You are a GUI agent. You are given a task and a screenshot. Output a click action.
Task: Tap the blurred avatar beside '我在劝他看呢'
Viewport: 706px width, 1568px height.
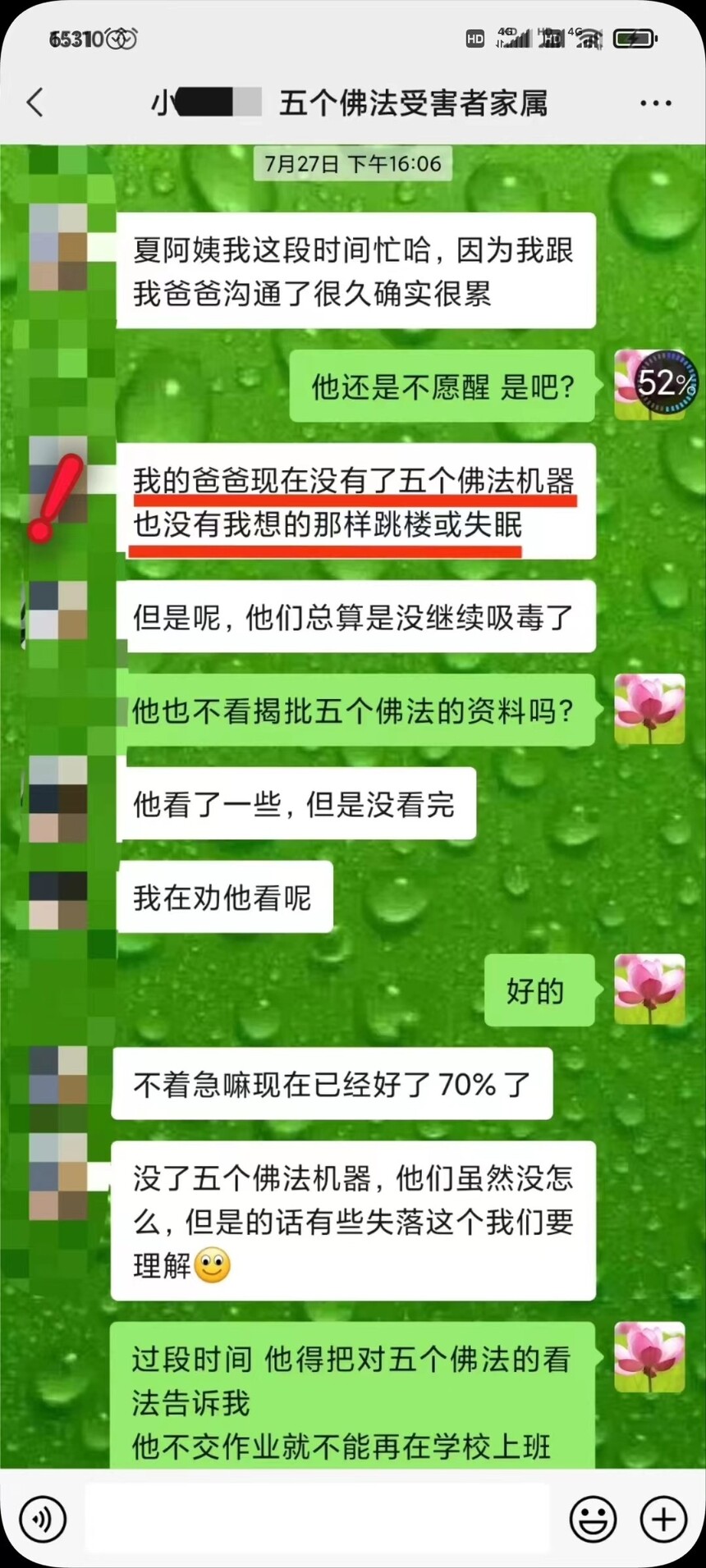point(58,900)
